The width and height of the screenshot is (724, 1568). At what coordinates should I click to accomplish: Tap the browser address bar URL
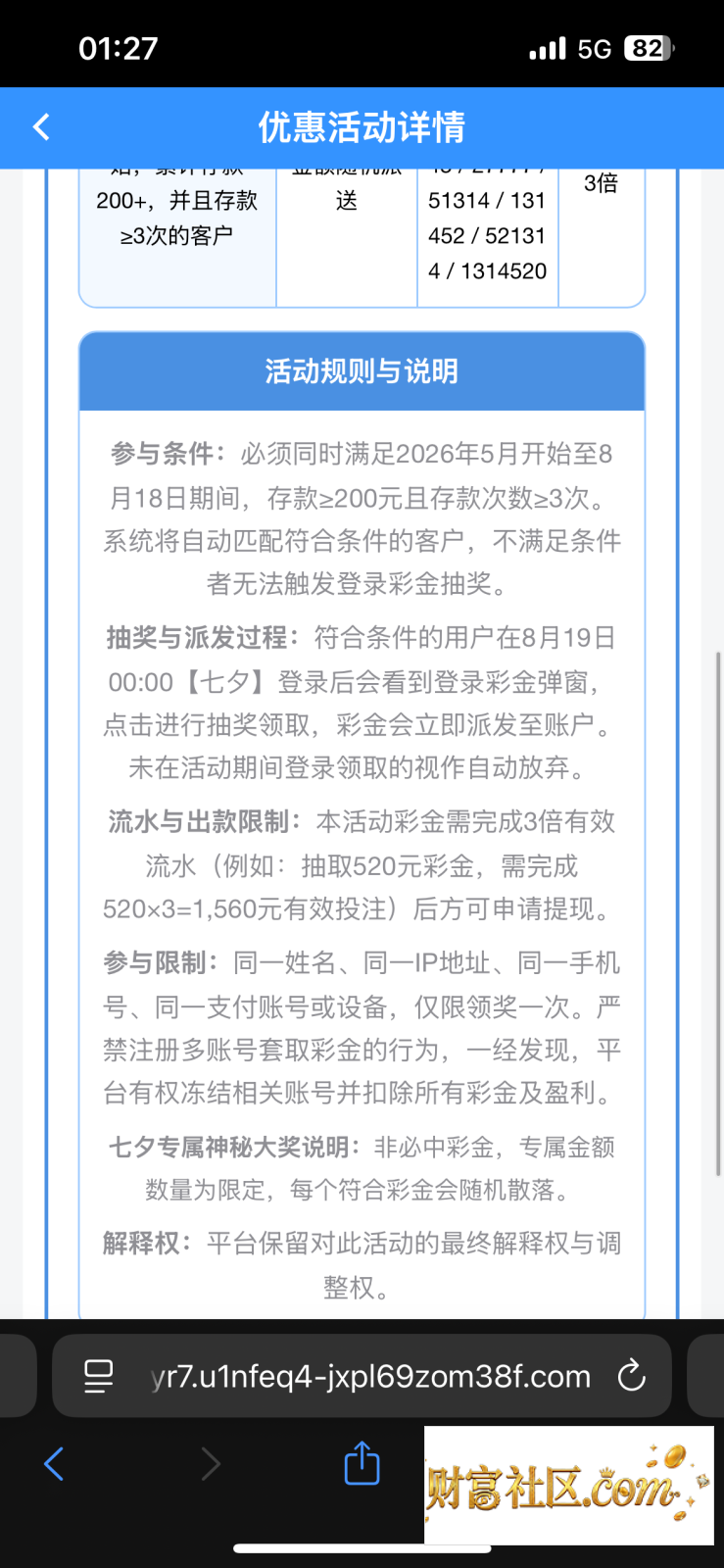pos(371,1376)
